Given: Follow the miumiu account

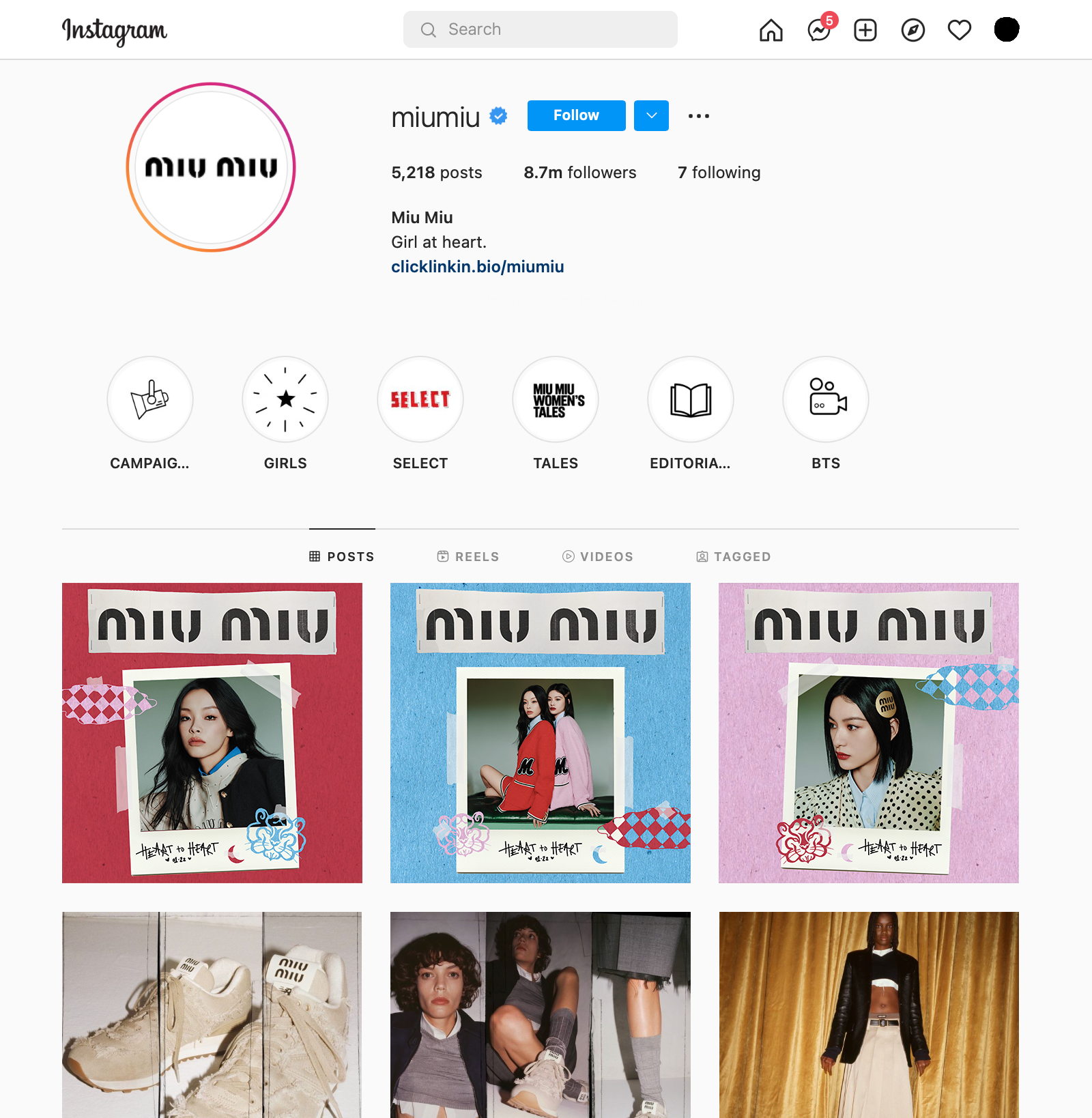Looking at the screenshot, I should (576, 115).
